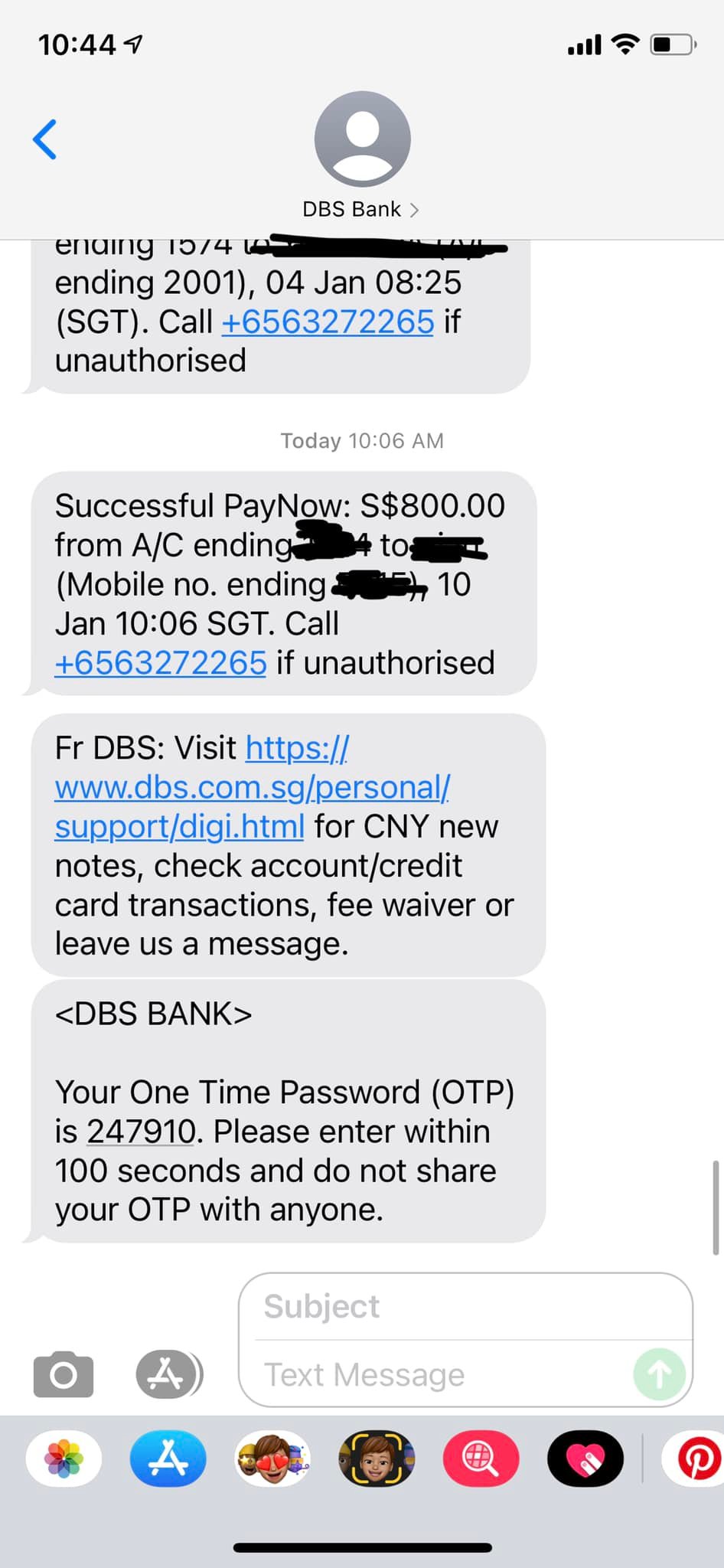Open the Digital Touch heart app

[x=585, y=1459]
